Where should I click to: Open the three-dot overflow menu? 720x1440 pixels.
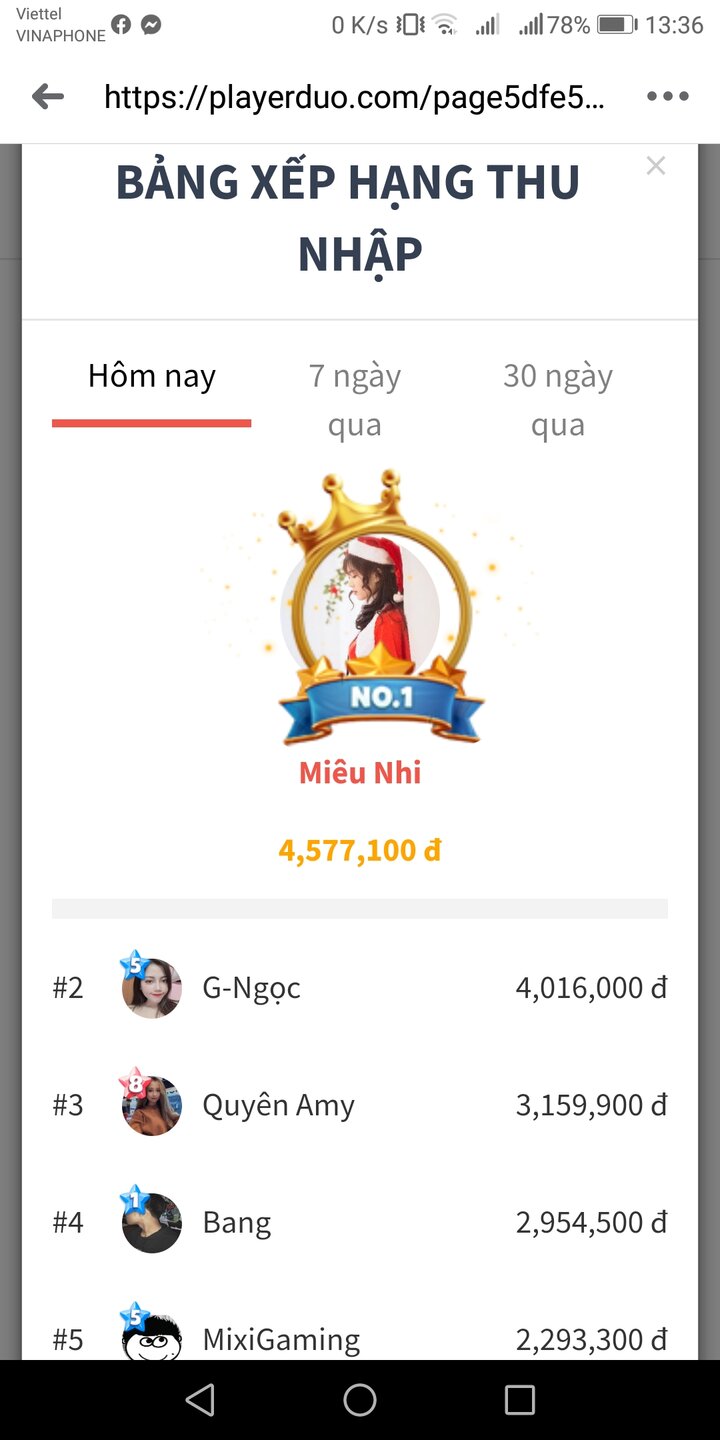point(668,97)
